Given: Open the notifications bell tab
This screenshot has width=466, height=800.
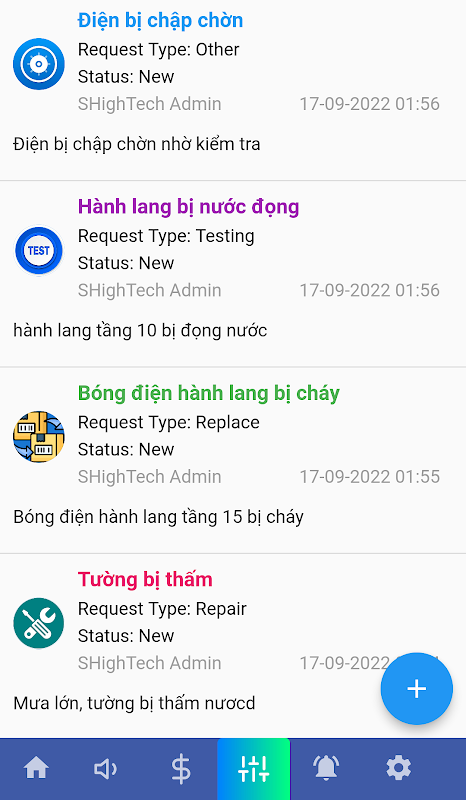Looking at the screenshot, I should (327, 769).
